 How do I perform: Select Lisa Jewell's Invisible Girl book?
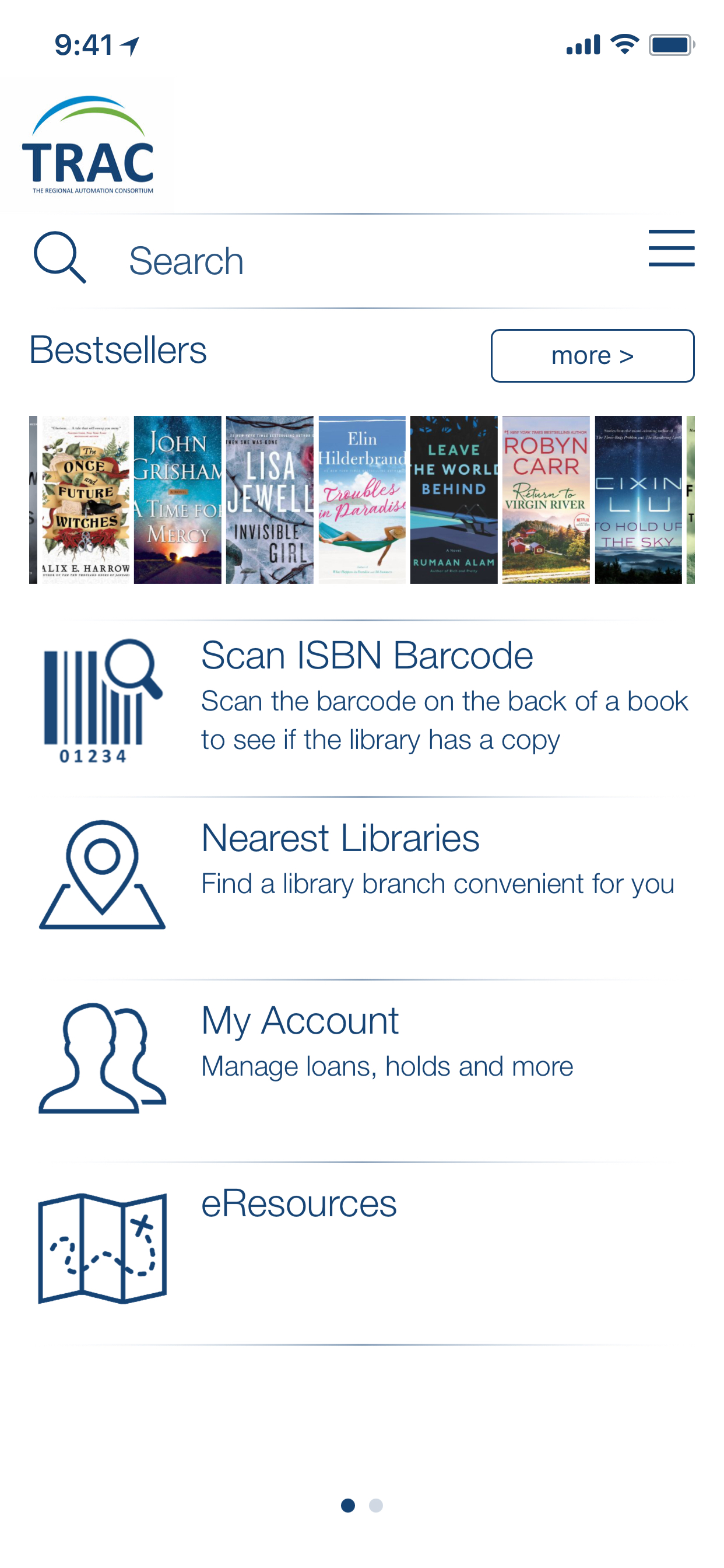269,499
